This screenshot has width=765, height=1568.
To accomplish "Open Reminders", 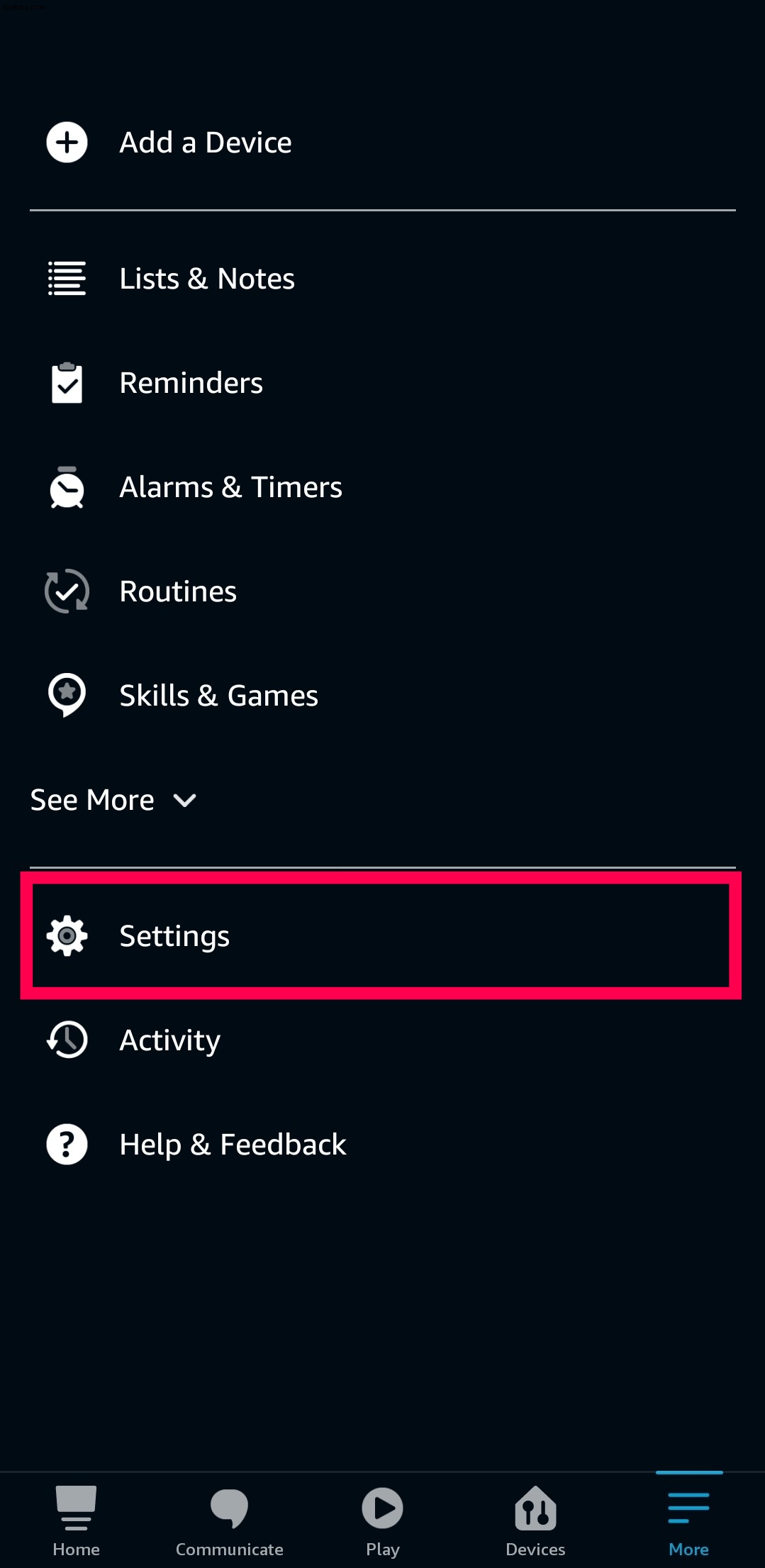I will [x=382, y=383].
